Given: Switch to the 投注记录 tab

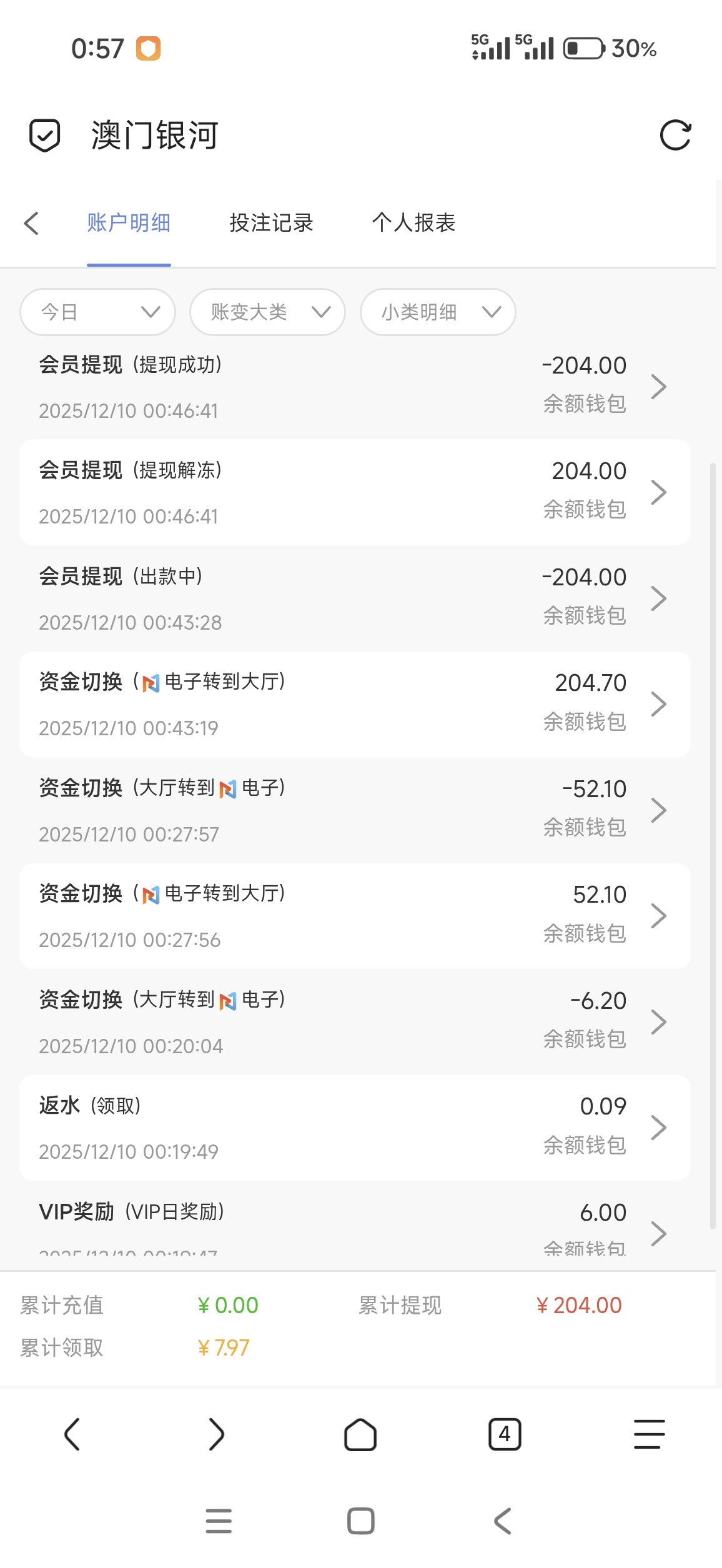Looking at the screenshot, I should point(271,223).
